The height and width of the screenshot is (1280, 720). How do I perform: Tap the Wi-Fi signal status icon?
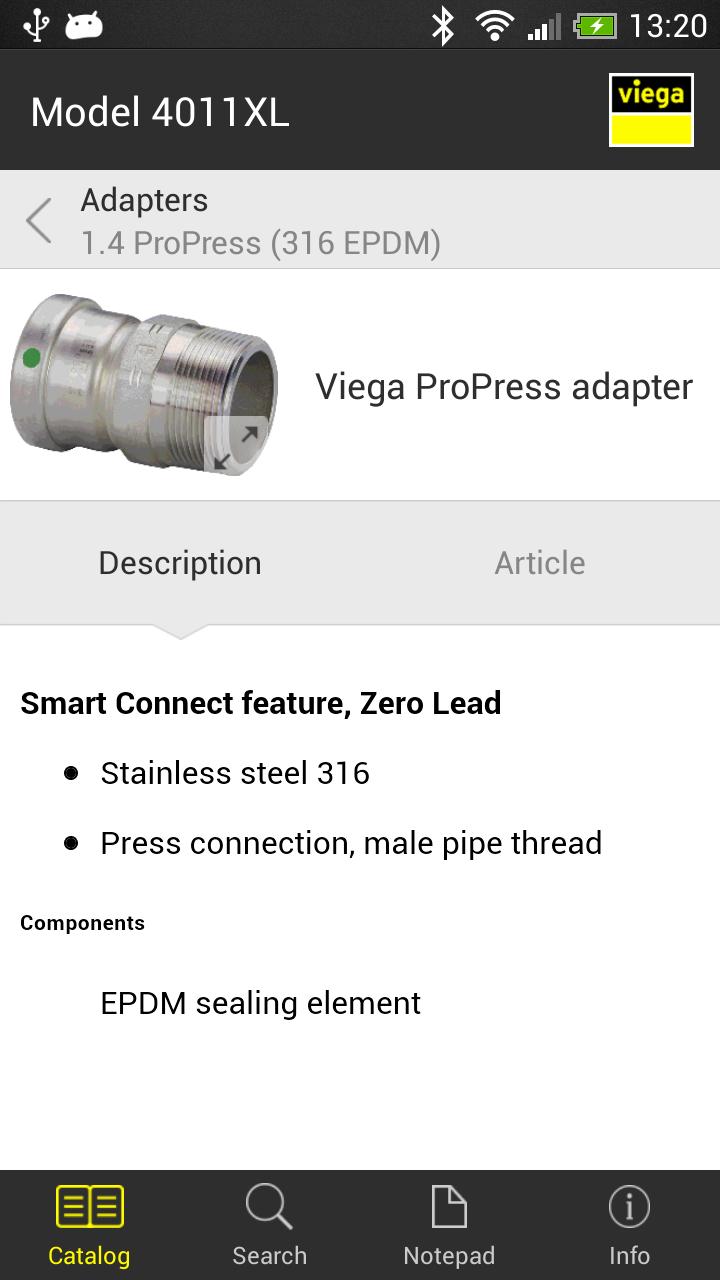(x=494, y=25)
